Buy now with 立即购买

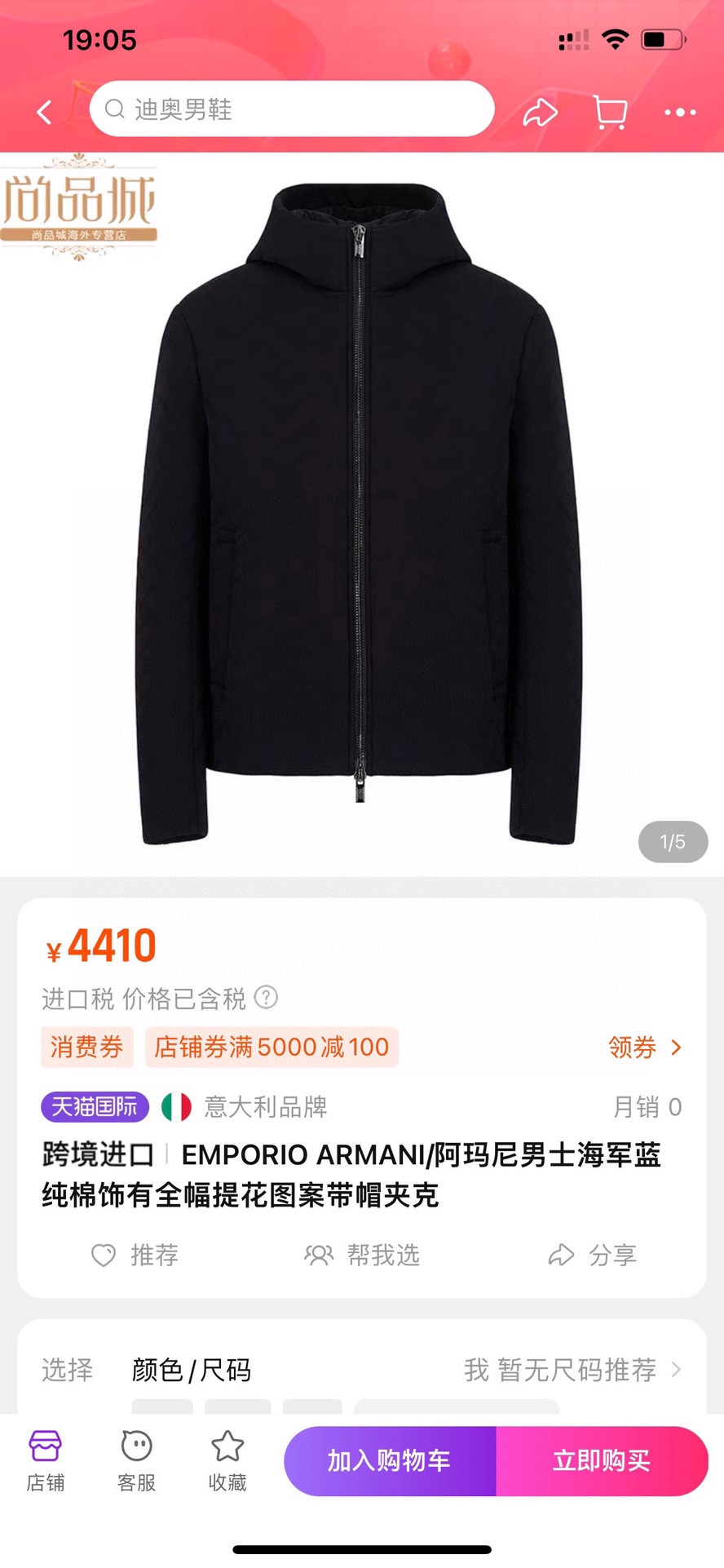602,1460
